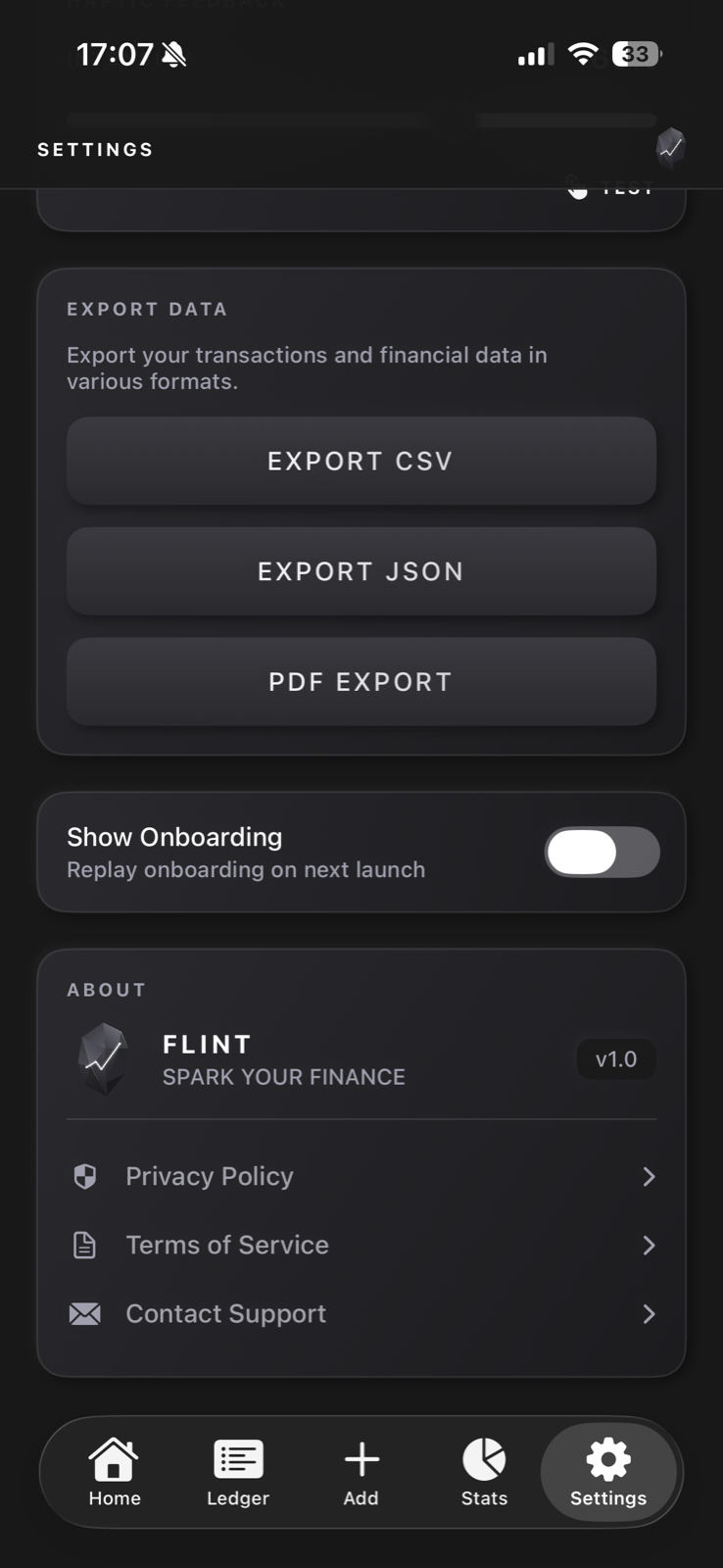Tap the Home tab icon
The height and width of the screenshot is (1568, 723).
[x=114, y=1459]
